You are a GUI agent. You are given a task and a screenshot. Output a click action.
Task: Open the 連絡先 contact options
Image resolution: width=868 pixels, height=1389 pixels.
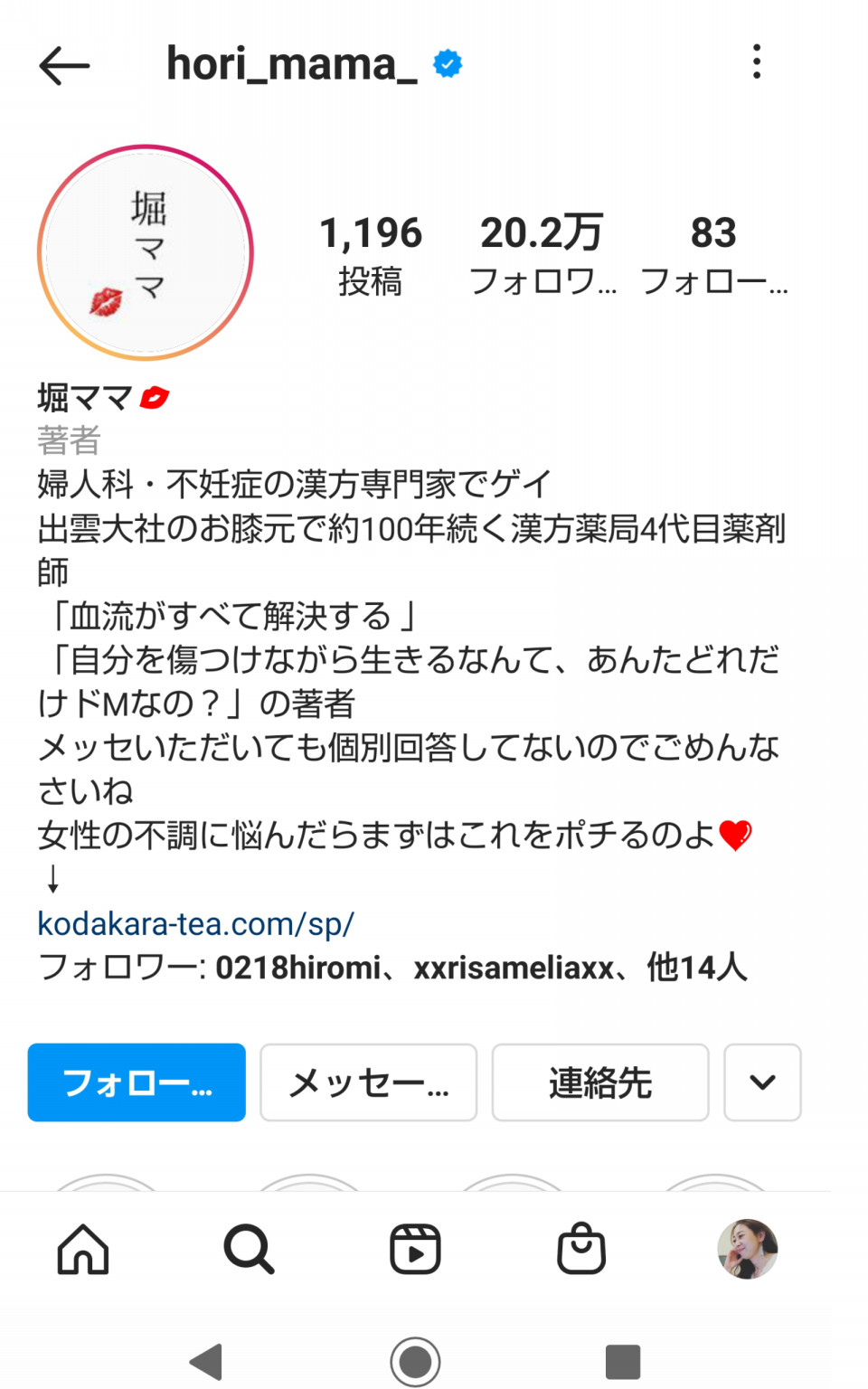tap(599, 1082)
